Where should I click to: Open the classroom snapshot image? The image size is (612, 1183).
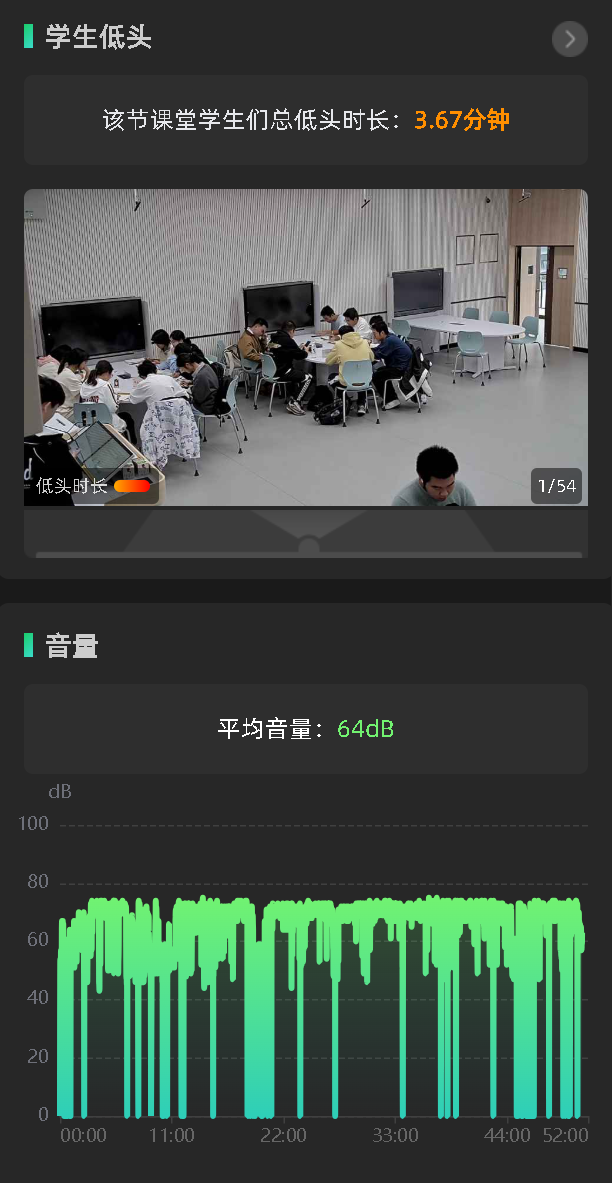click(x=306, y=347)
